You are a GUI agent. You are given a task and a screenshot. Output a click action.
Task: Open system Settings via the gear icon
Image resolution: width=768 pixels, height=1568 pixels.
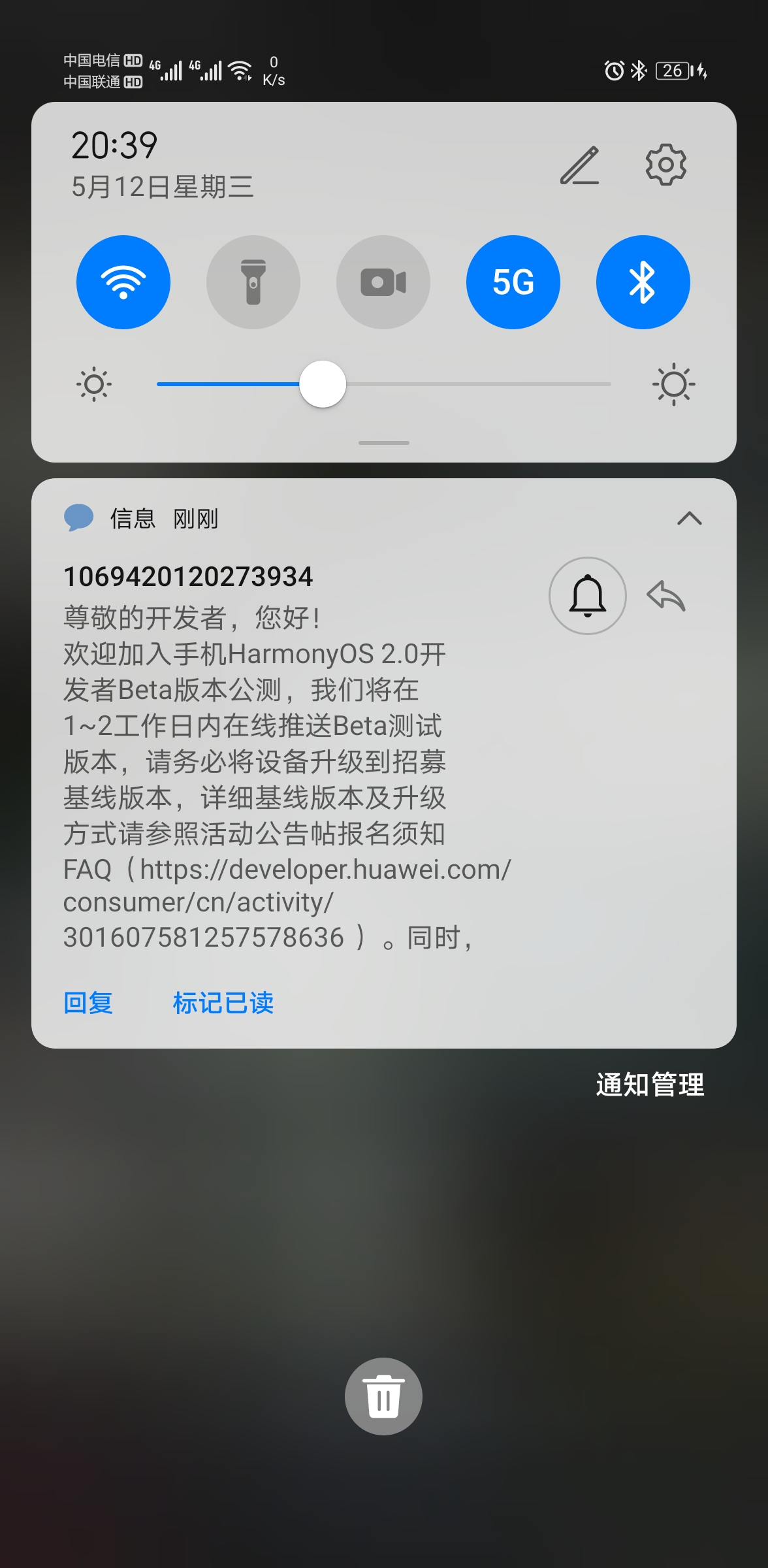coord(665,165)
